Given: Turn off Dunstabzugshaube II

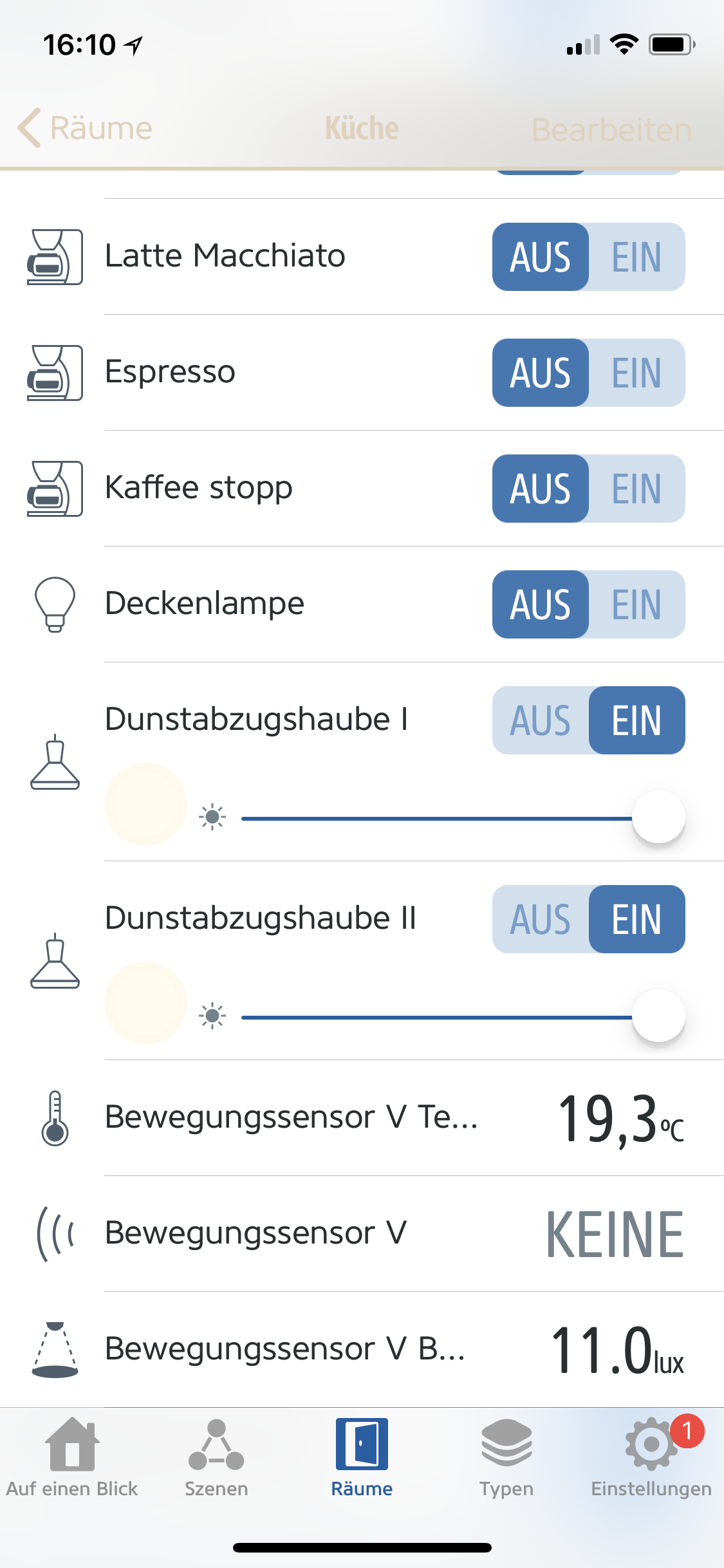Looking at the screenshot, I should (541, 919).
